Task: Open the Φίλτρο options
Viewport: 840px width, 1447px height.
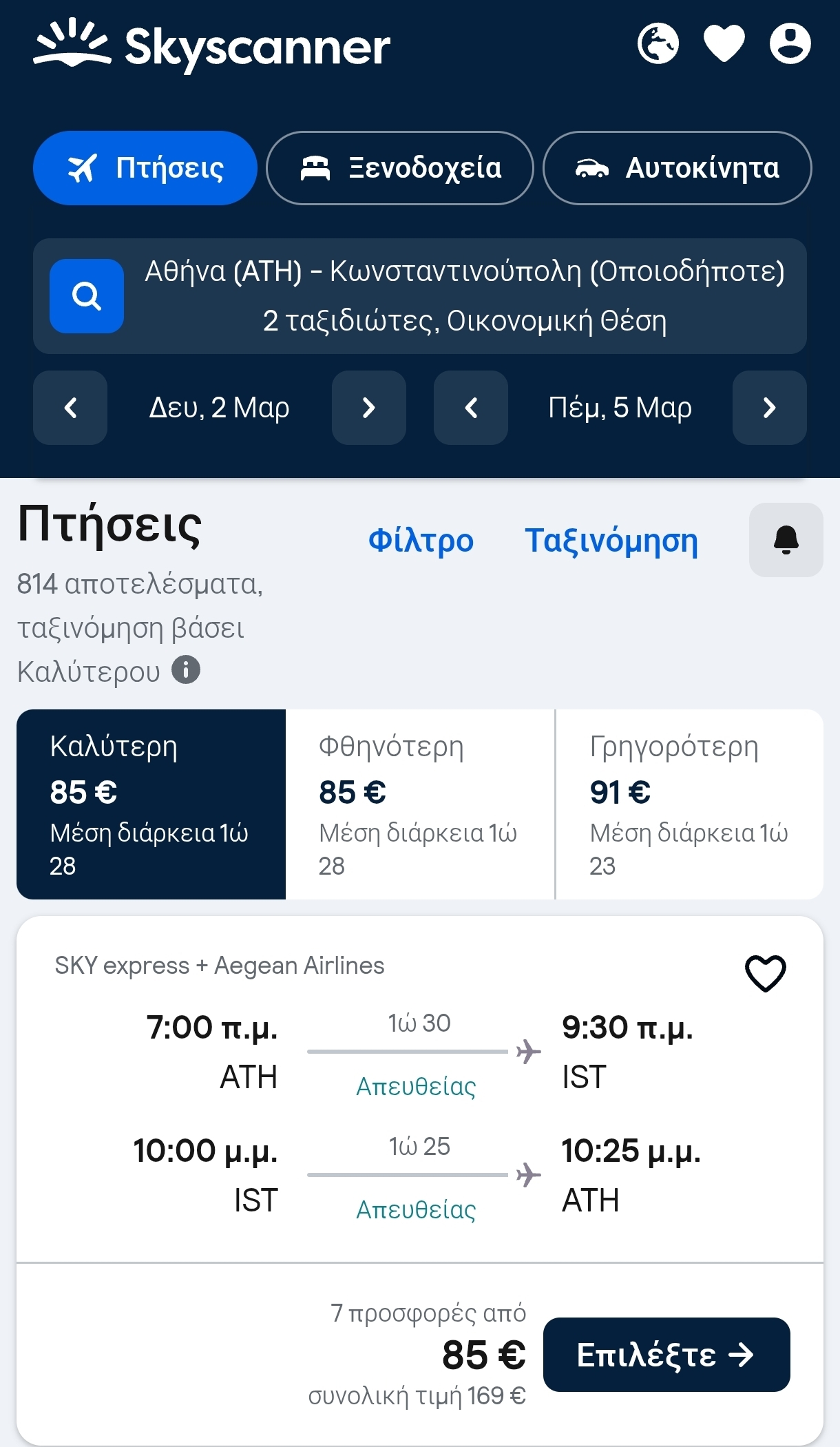Action: (x=421, y=541)
